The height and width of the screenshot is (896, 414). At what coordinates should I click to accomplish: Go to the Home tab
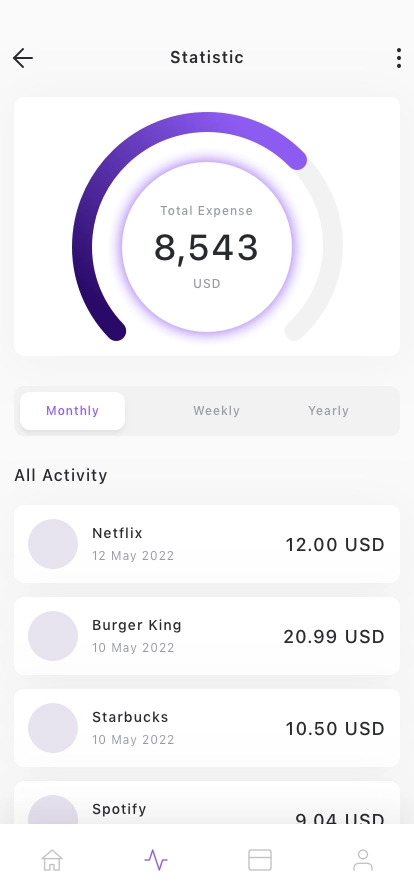(x=52, y=859)
